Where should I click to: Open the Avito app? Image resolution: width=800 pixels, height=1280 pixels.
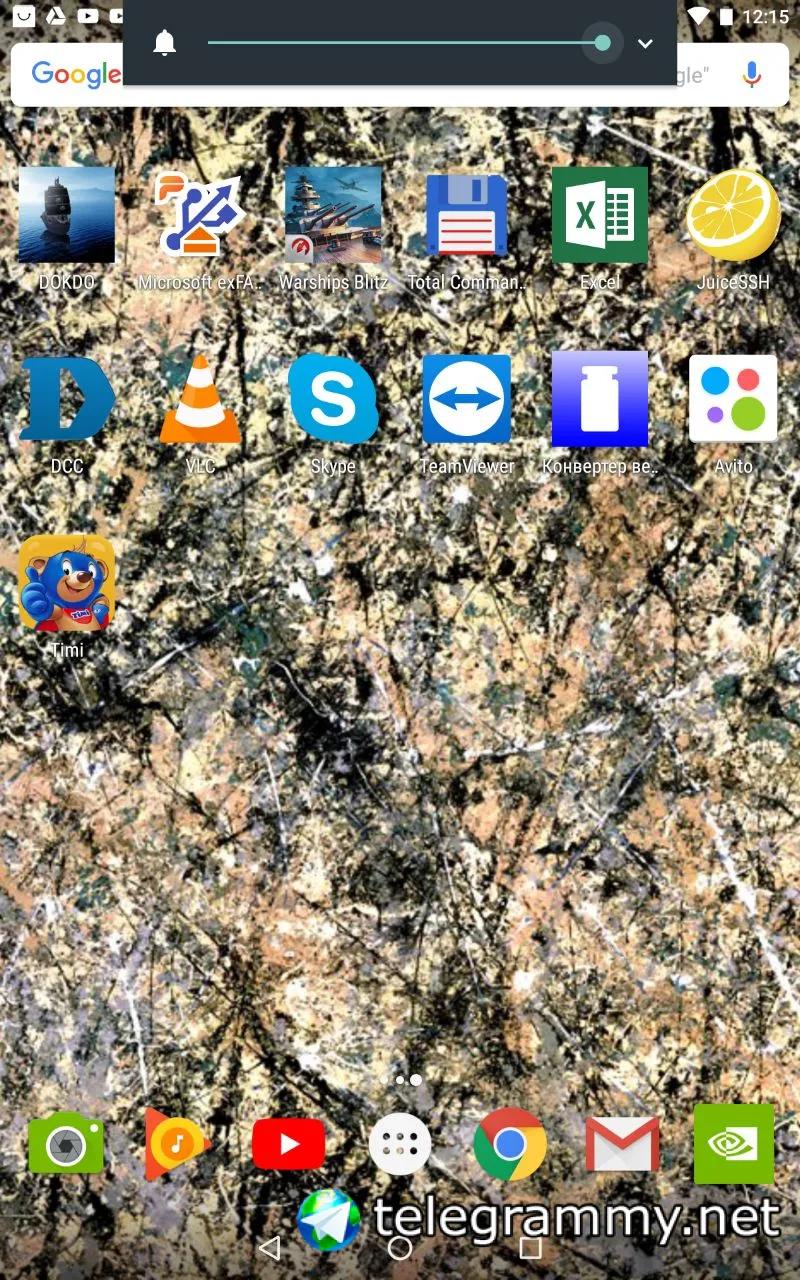[733, 400]
